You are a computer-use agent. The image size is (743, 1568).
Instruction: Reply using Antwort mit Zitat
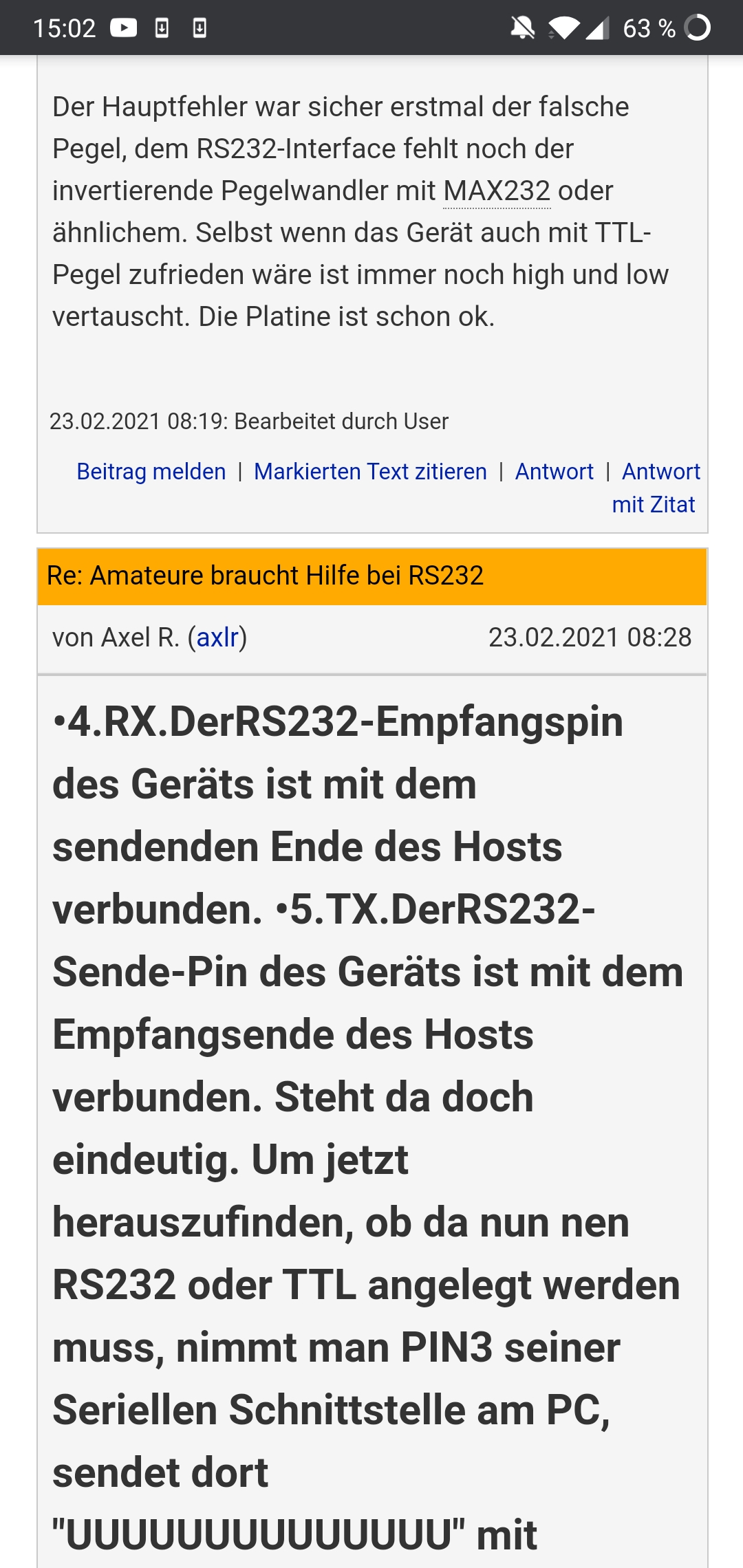tap(656, 488)
